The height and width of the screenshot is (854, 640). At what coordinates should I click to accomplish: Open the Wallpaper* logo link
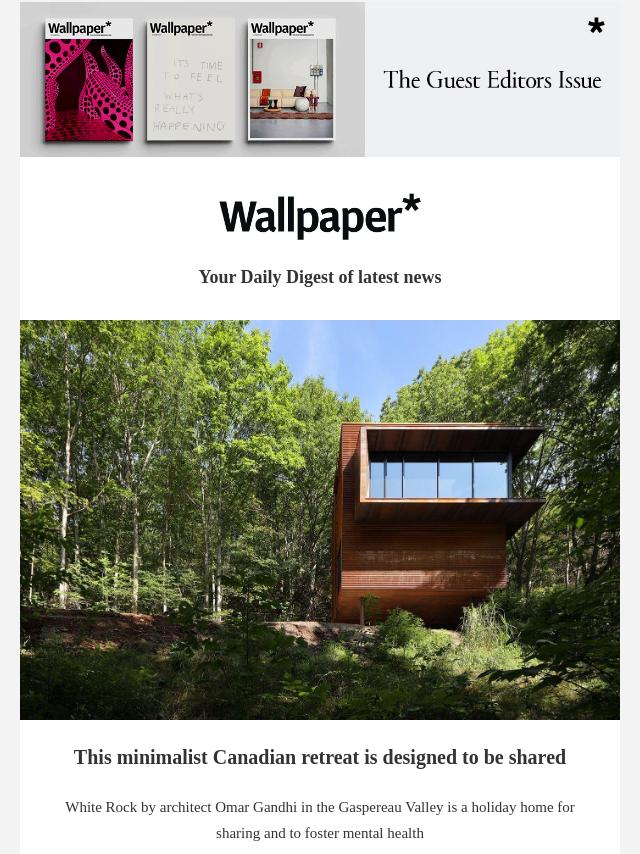tap(320, 217)
